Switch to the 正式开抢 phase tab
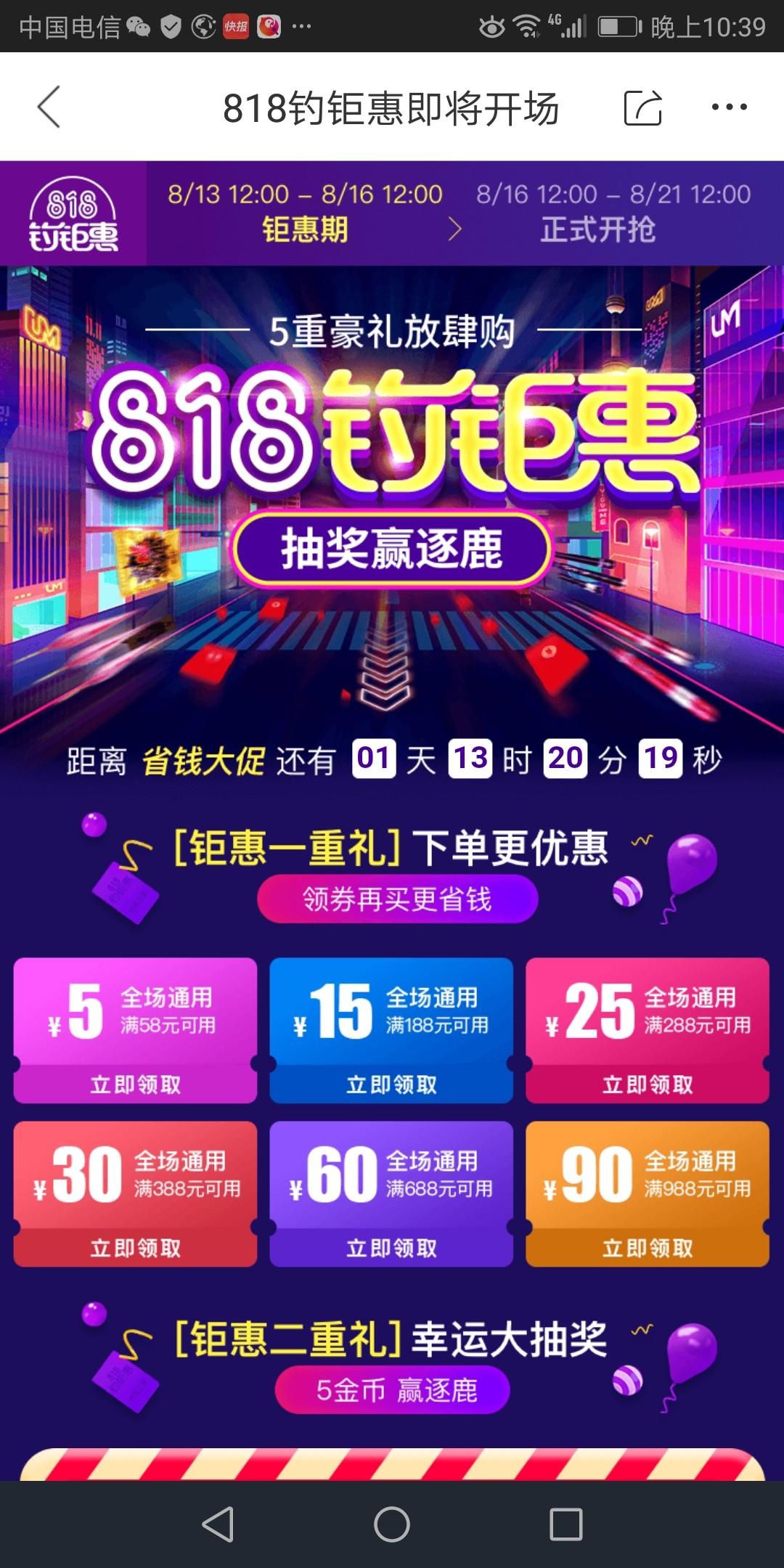784x1568 pixels. pyautogui.click(x=613, y=213)
